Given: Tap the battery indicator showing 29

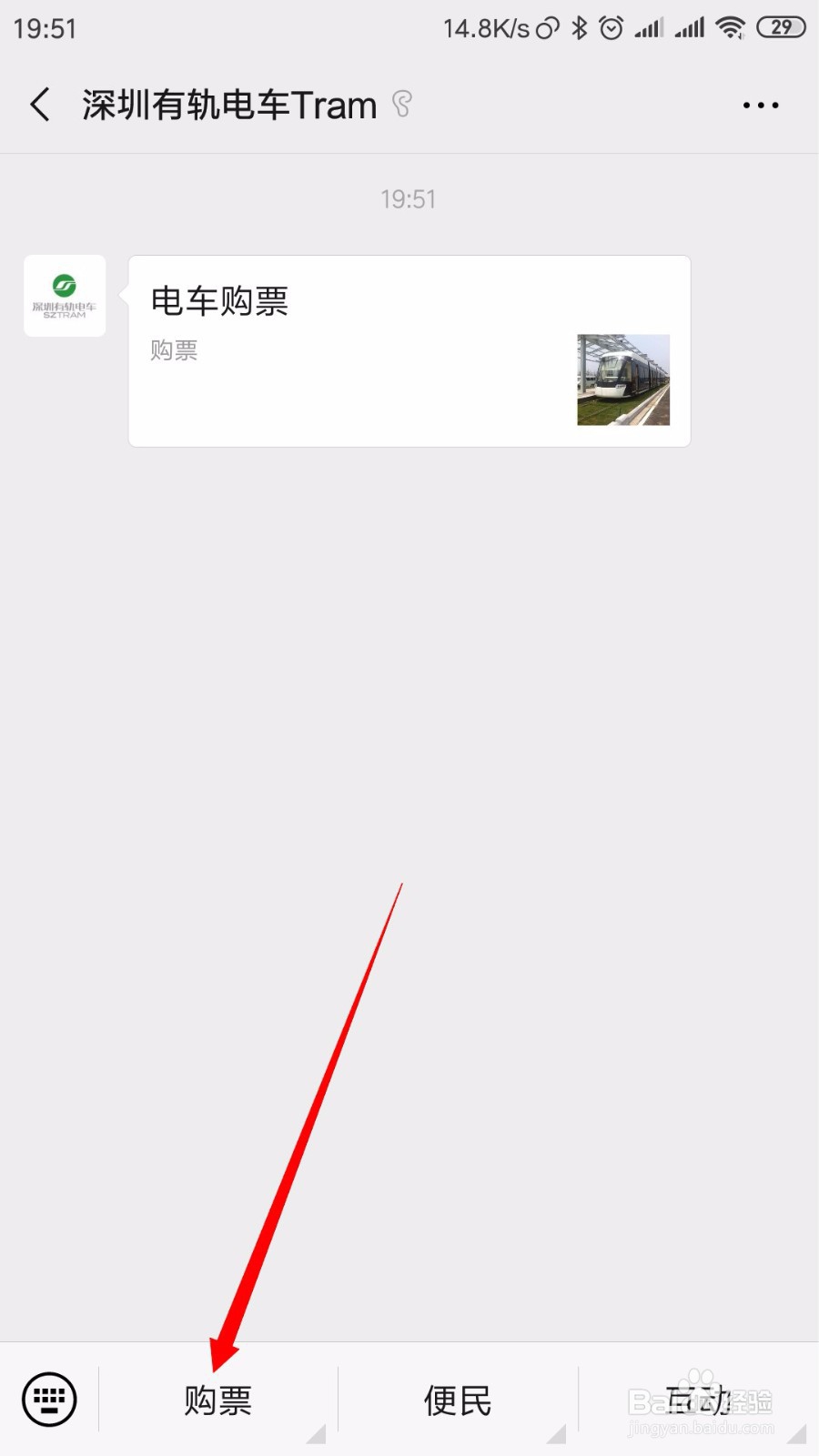Looking at the screenshot, I should tap(780, 27).
